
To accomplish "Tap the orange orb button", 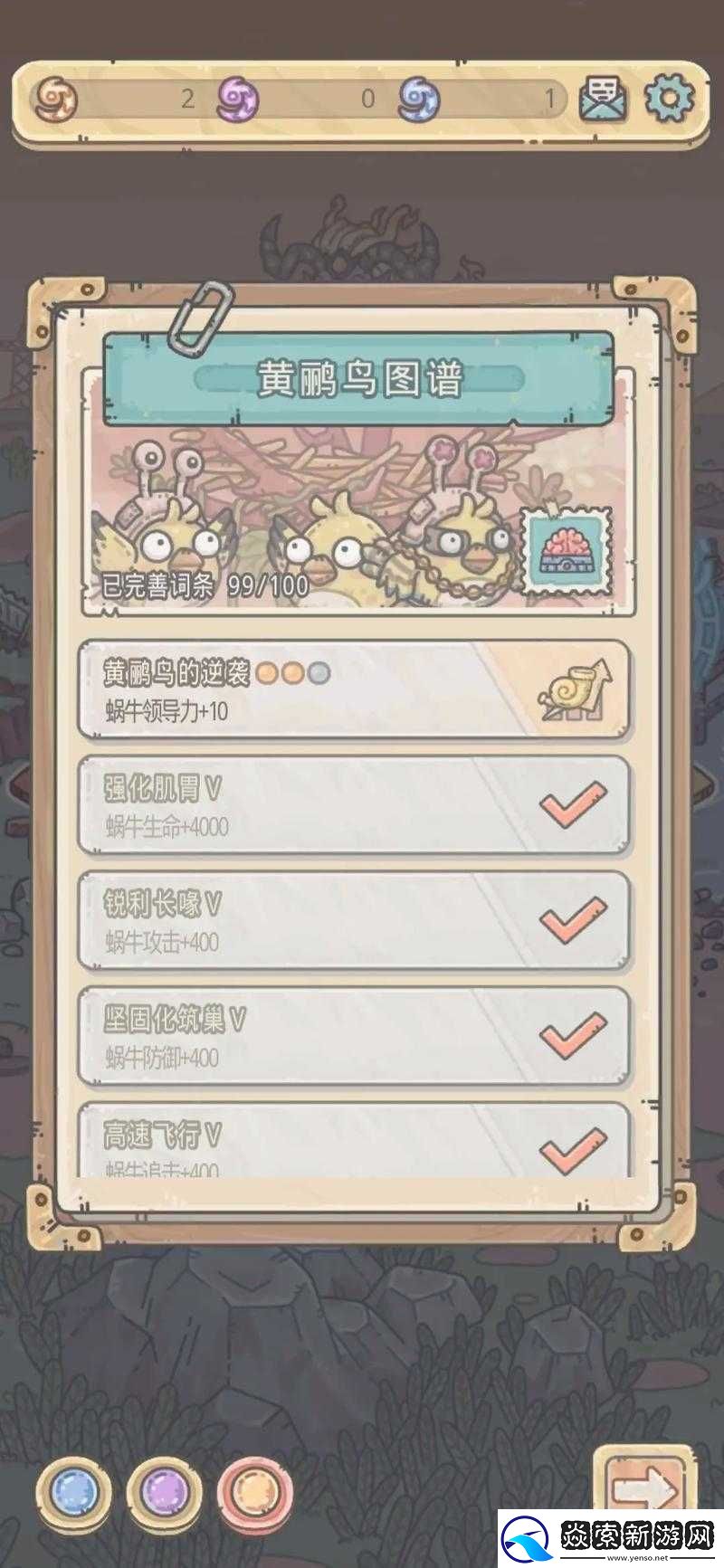I will (x=254, y=1491).
